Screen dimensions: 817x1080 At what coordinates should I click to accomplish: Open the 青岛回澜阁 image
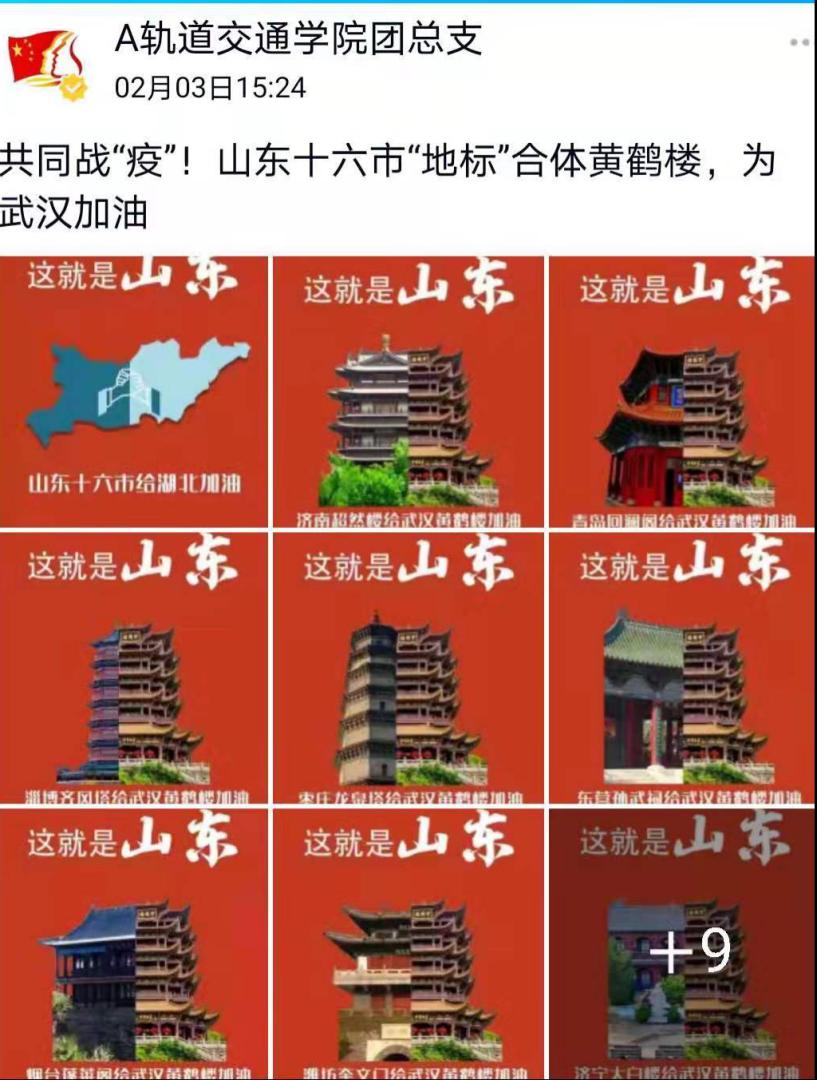pyautogui.click(x=682, y=391)
